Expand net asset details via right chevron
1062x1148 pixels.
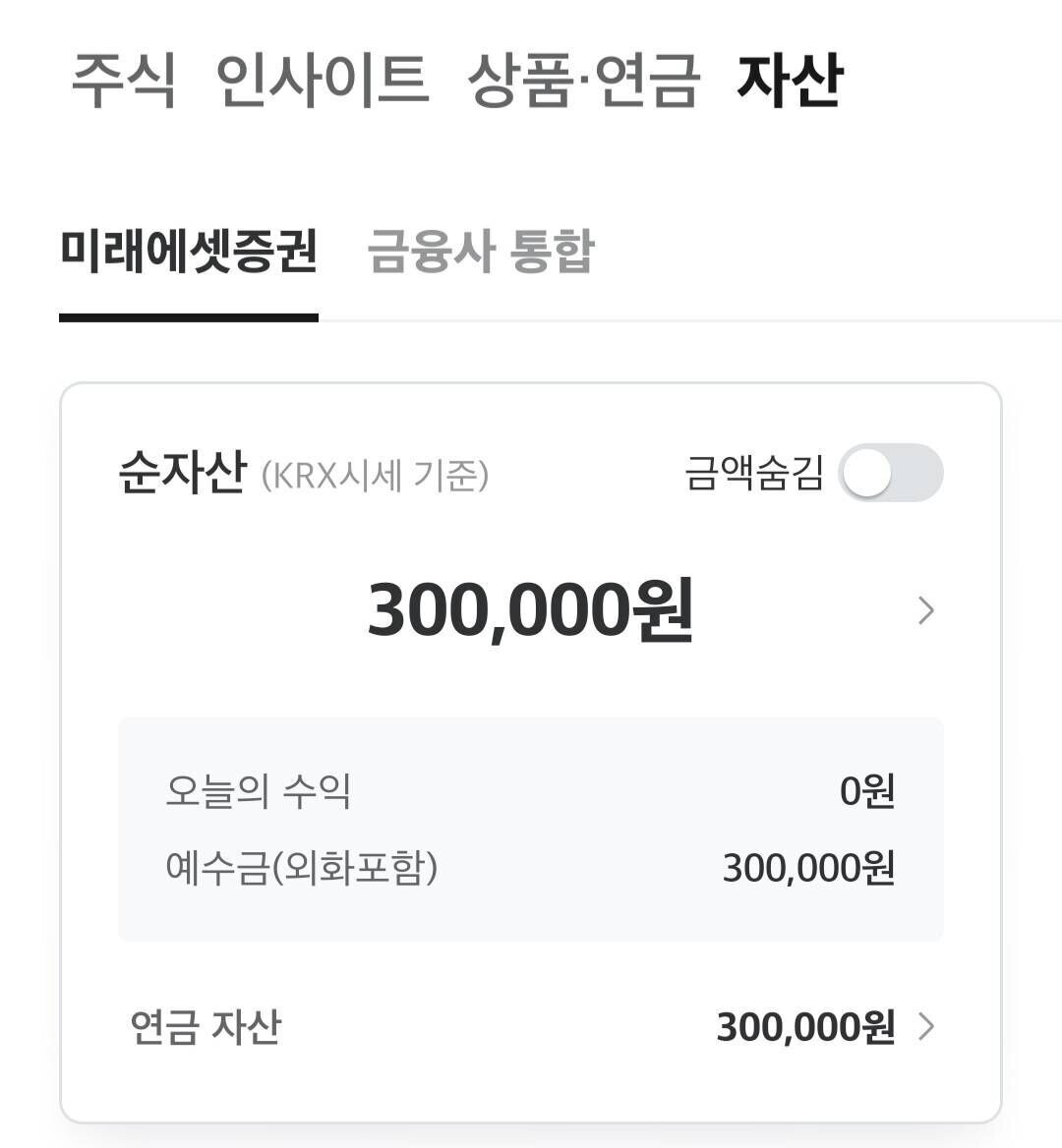[925, 611]
